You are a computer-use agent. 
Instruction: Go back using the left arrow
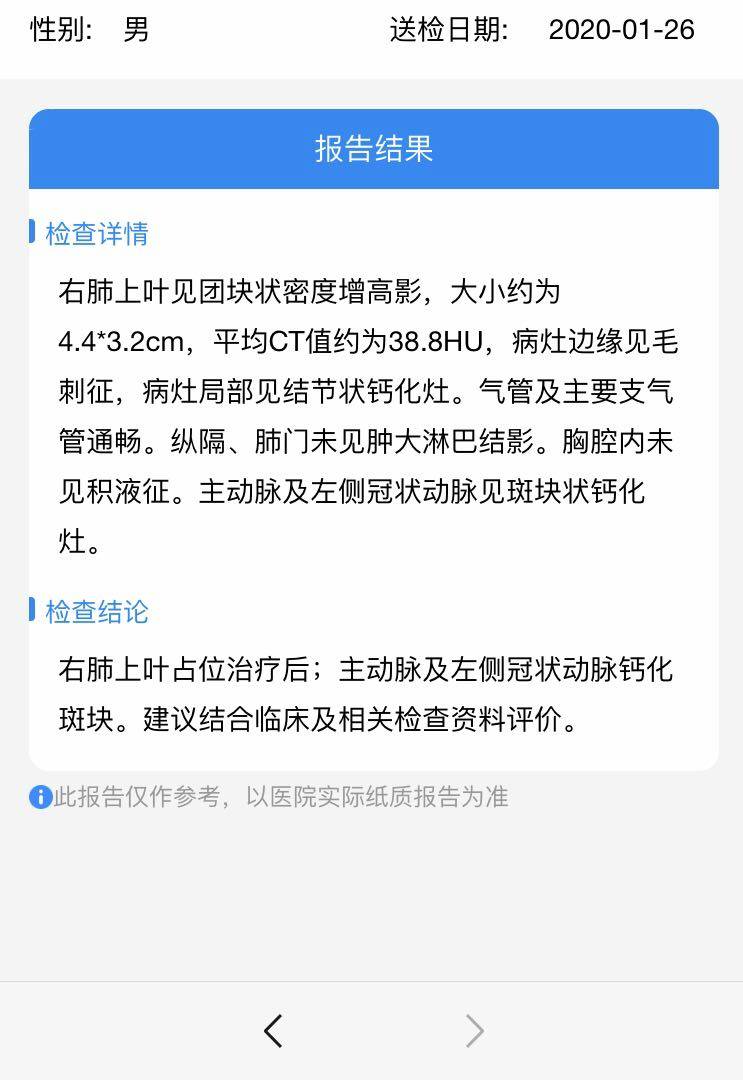(273, 1030)
